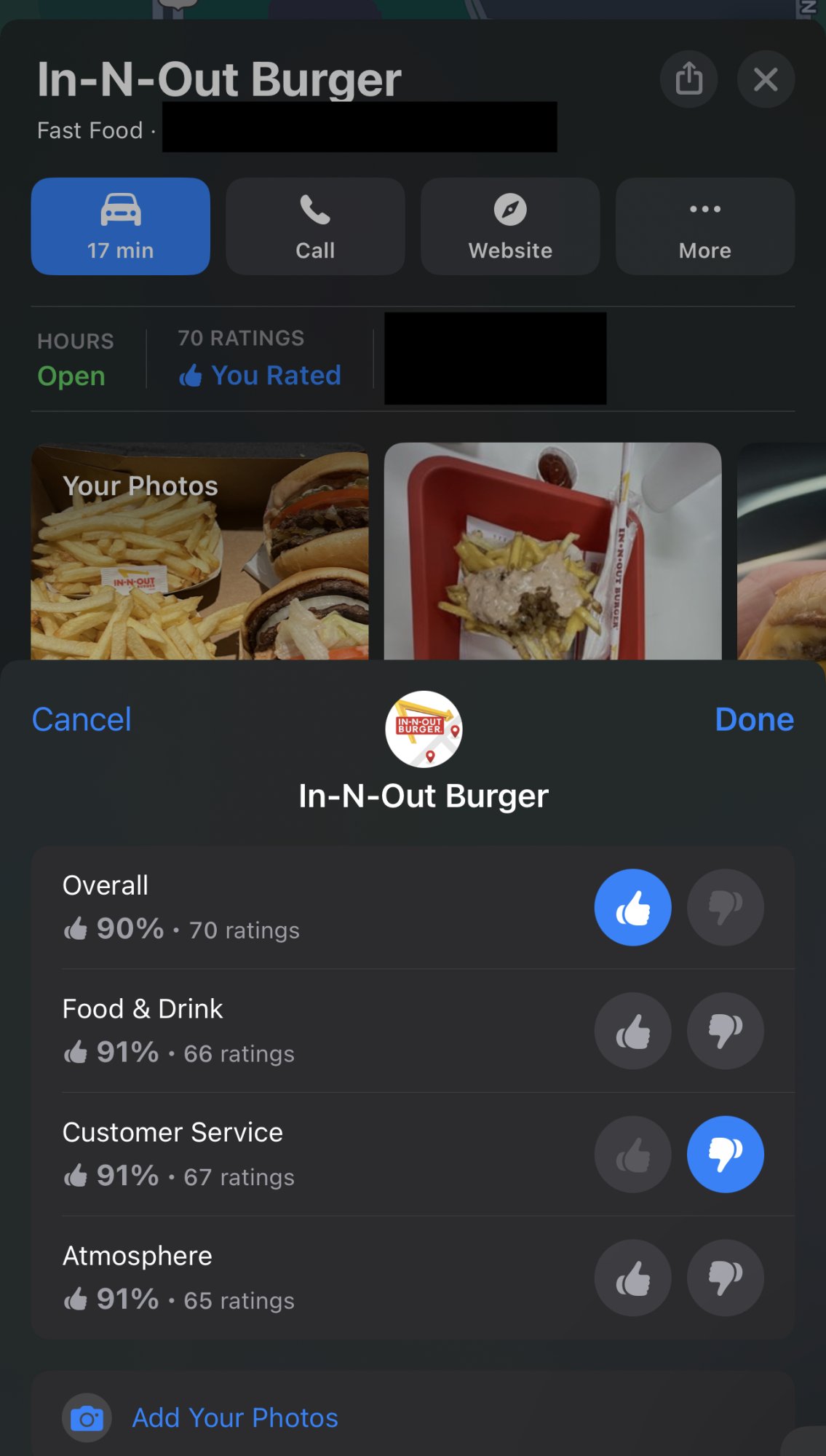Screen dimensions: 826x1456
Task: Give Food & Drink a thumbs down
Action: [x=725, y=1031]
